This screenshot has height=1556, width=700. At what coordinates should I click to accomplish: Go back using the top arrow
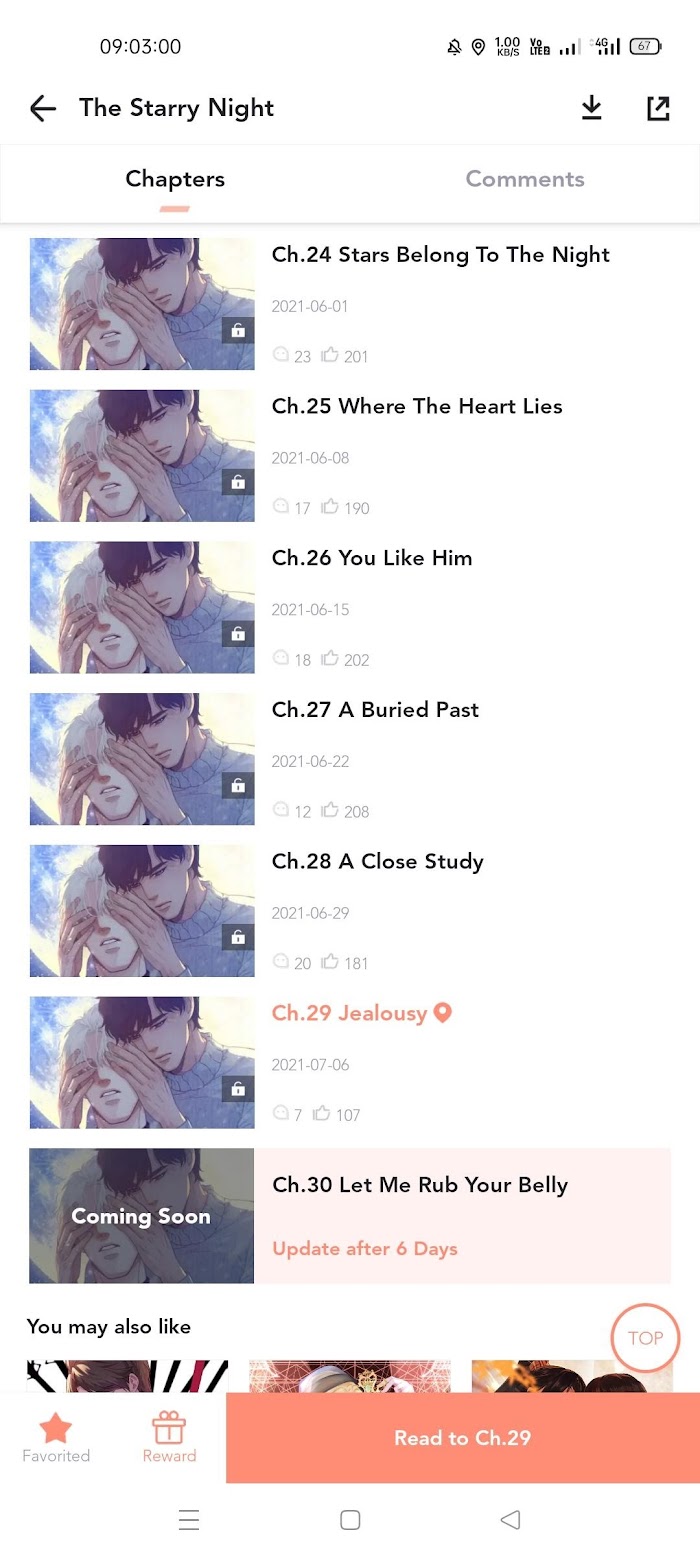click(x=43, y=108)
